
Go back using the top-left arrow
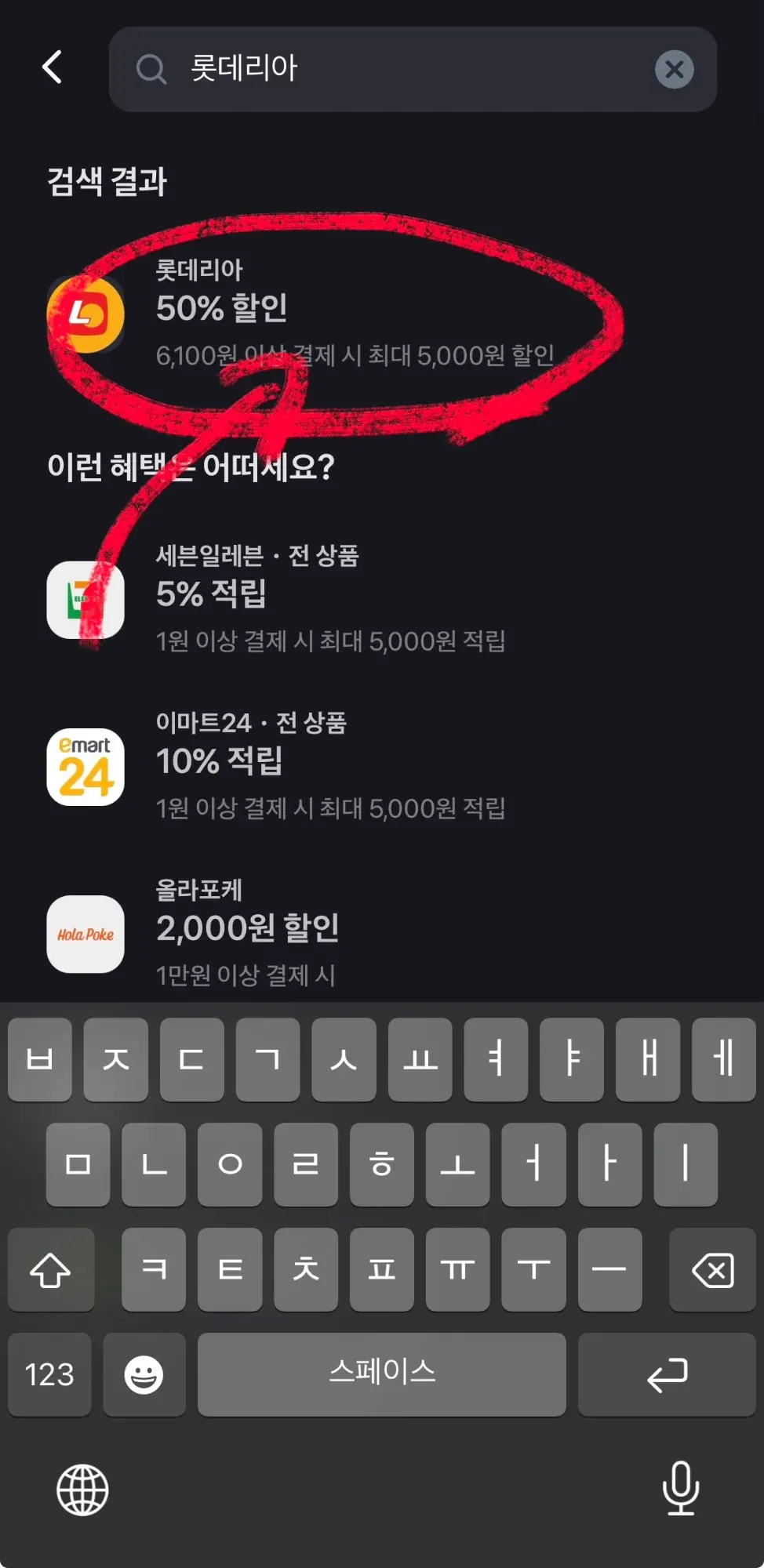click(x=53, y=67)
